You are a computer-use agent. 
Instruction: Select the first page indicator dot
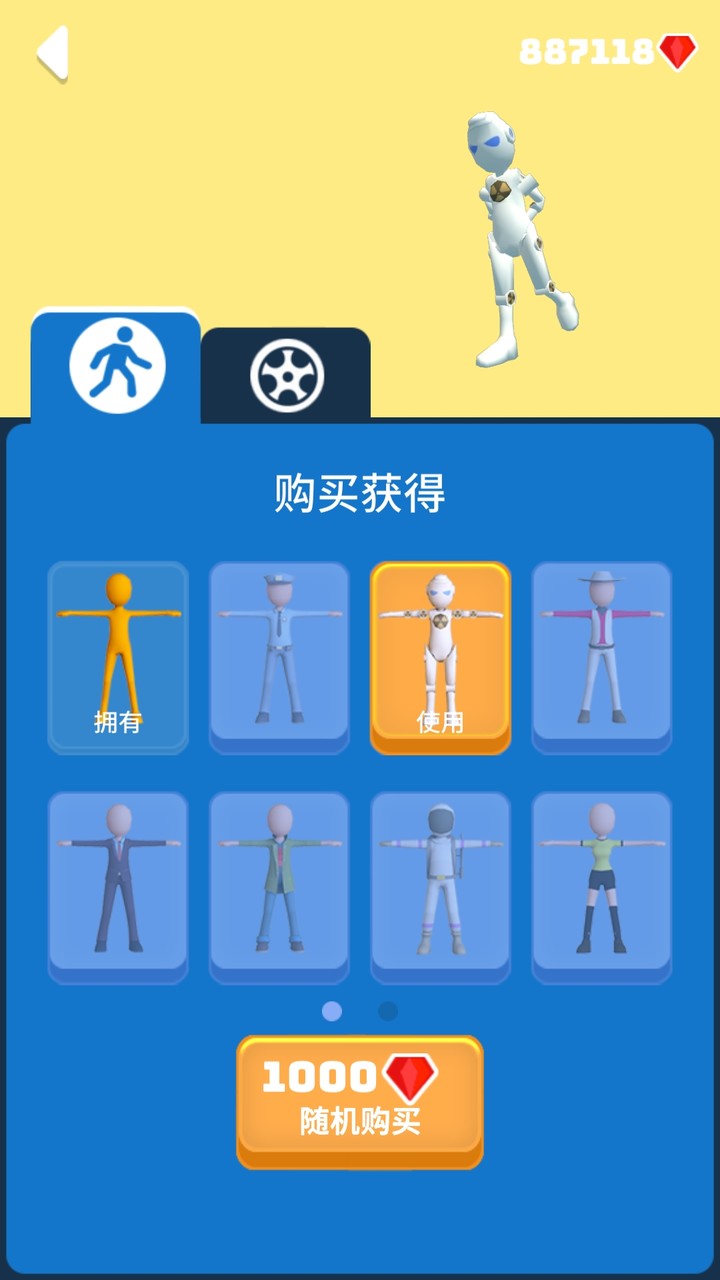[331, 1011]
